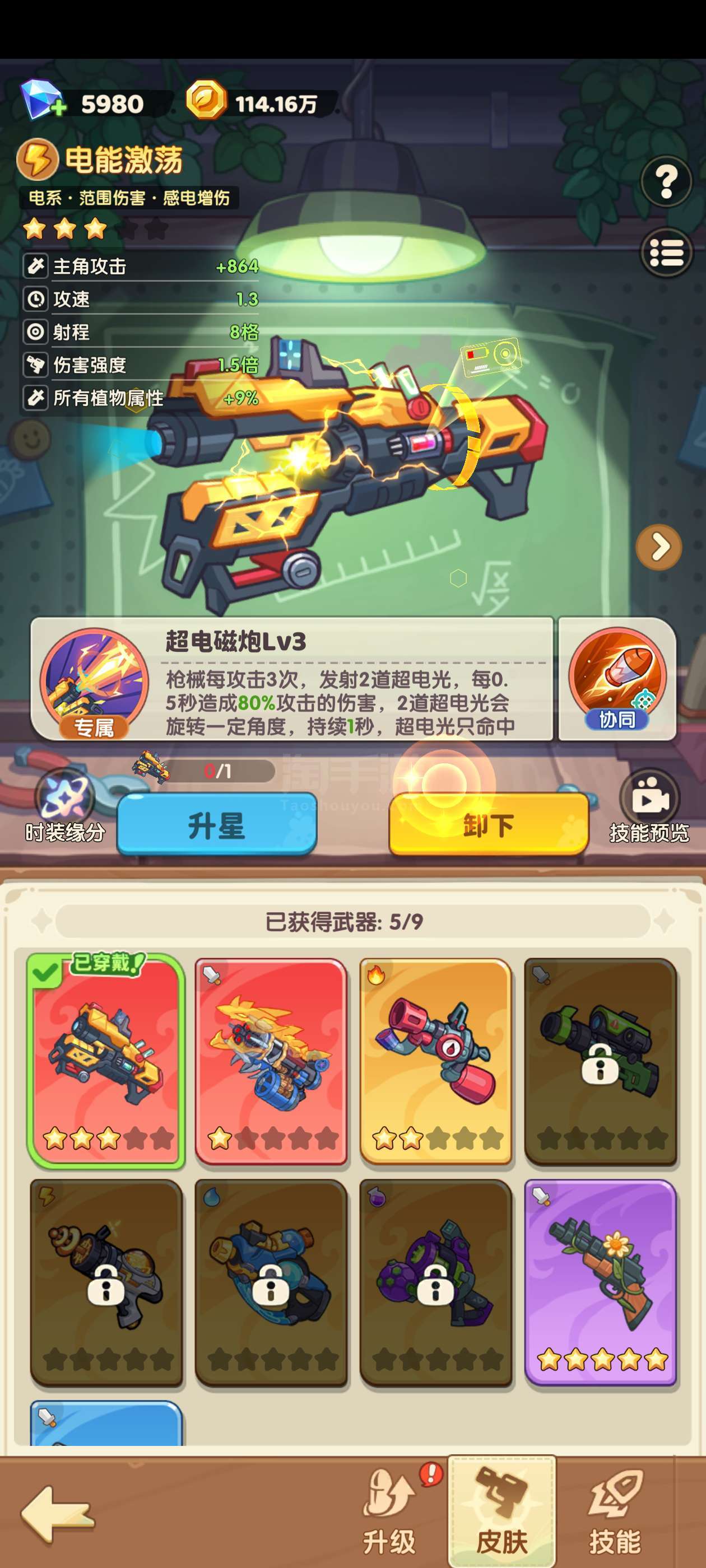Switch to the 皮肤 skins tab
The height and width of the screenshot is (1568, 706).
[x=502, y=1512]
